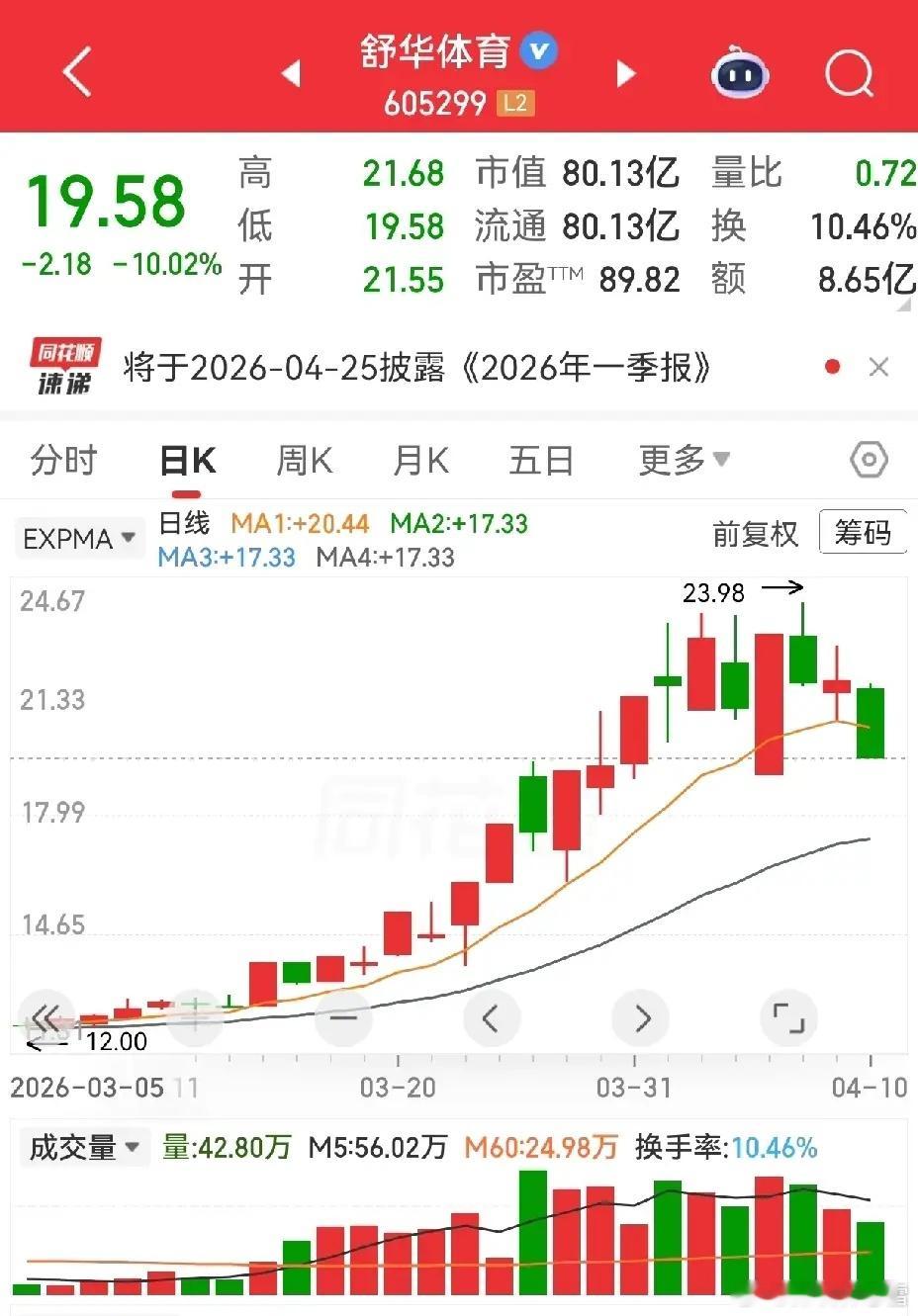Tap the 筹码 chip distribution button

(x=862, y=533)
